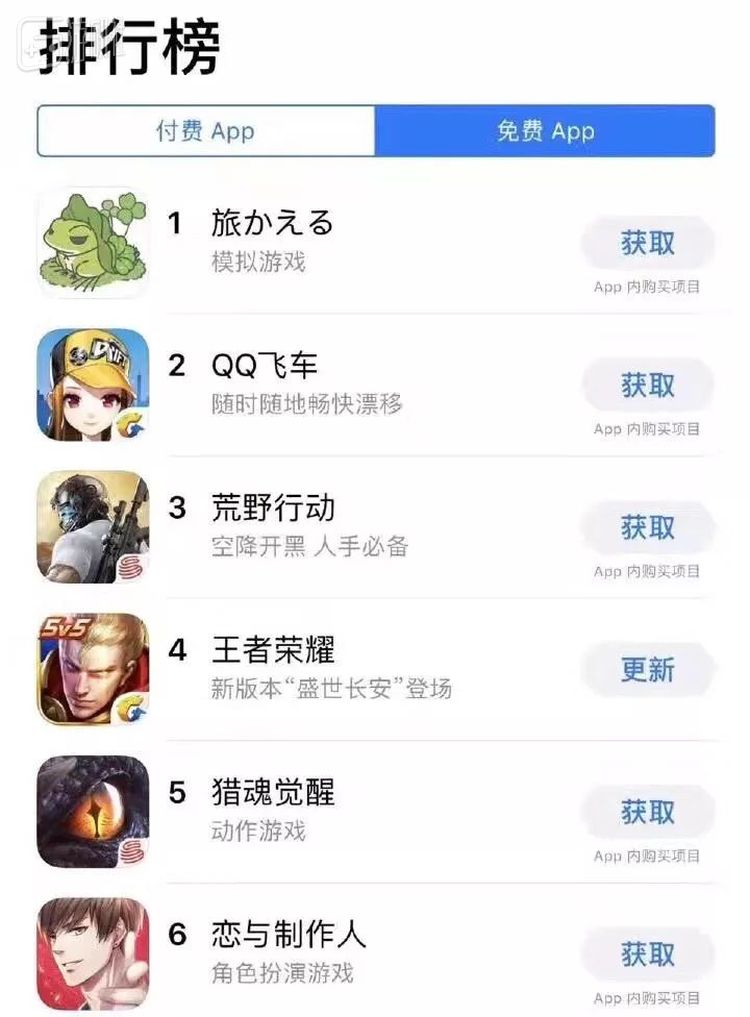
Task: Get the 猎魂觉醒 game
Action: [647, 812]
